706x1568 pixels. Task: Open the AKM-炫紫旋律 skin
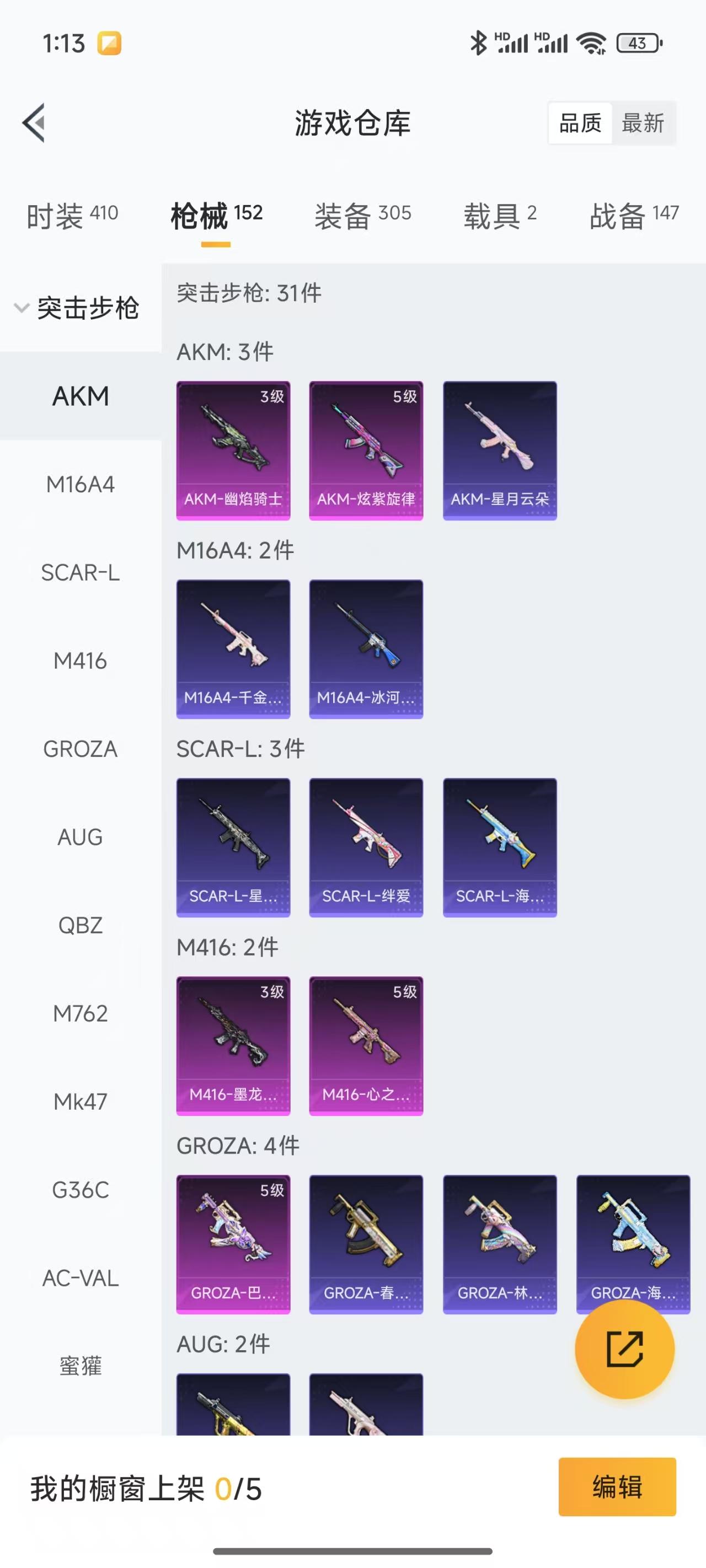(x=366, y=450)
